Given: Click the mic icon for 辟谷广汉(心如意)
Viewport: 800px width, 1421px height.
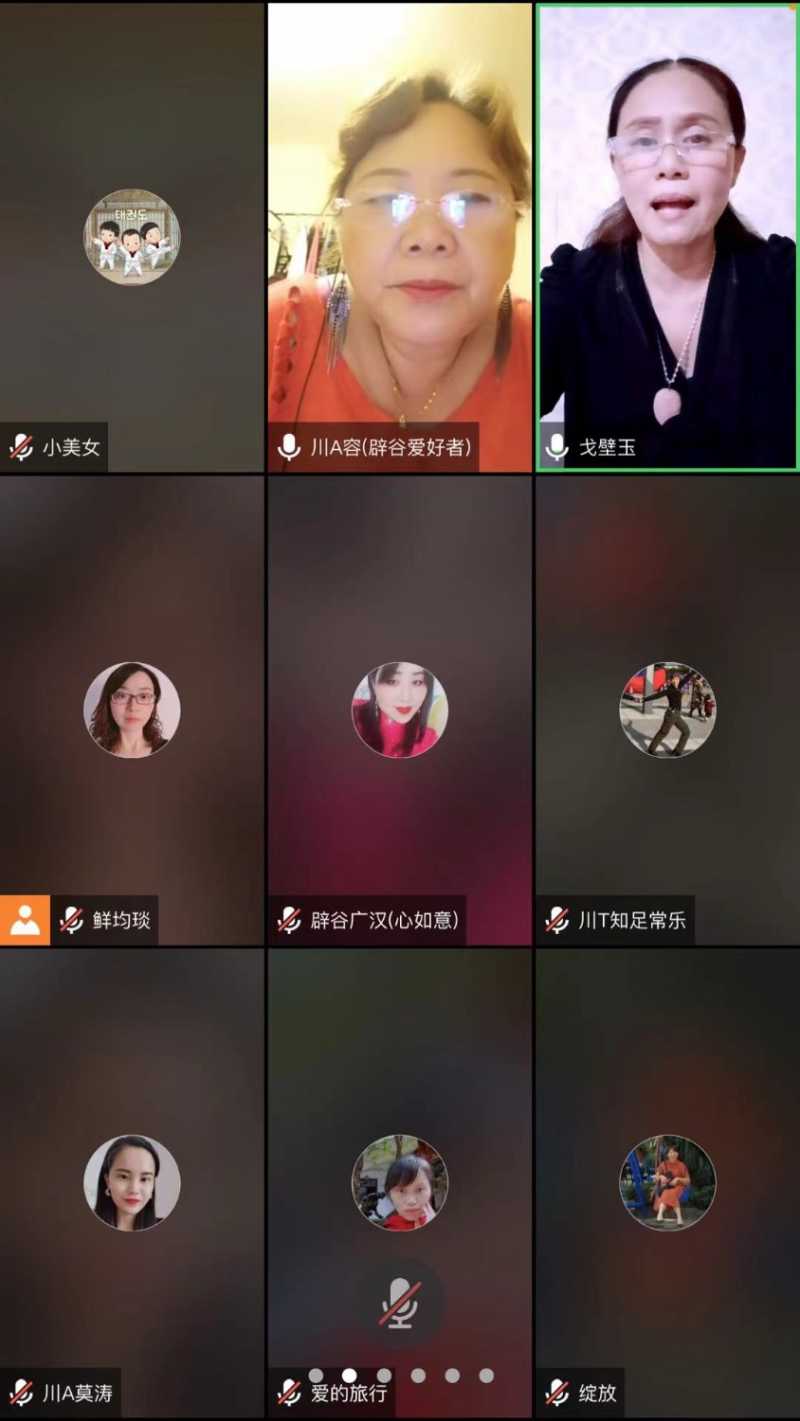Looking at the screenshot, I should [290, 921].
